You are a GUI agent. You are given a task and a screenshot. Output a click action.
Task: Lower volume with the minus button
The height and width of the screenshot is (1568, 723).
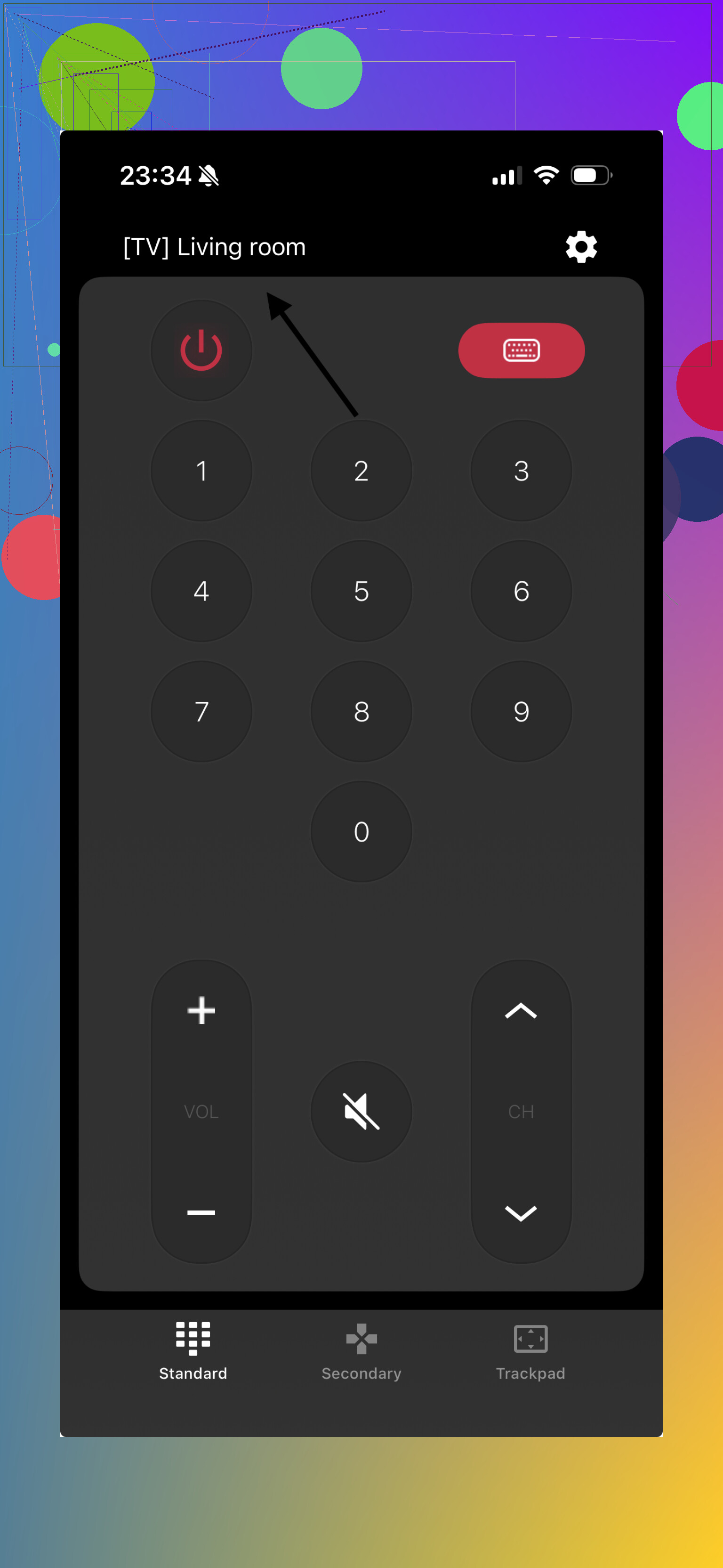coord(201,1212)
